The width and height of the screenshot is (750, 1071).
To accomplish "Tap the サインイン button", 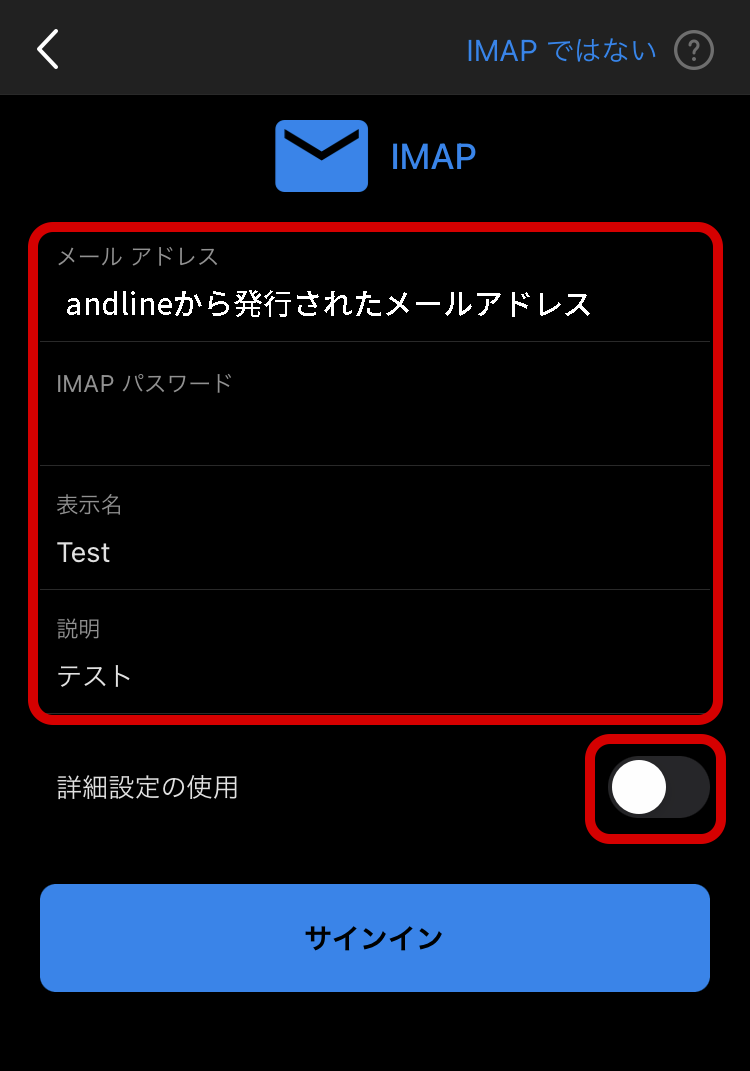I will pos(374,938).
